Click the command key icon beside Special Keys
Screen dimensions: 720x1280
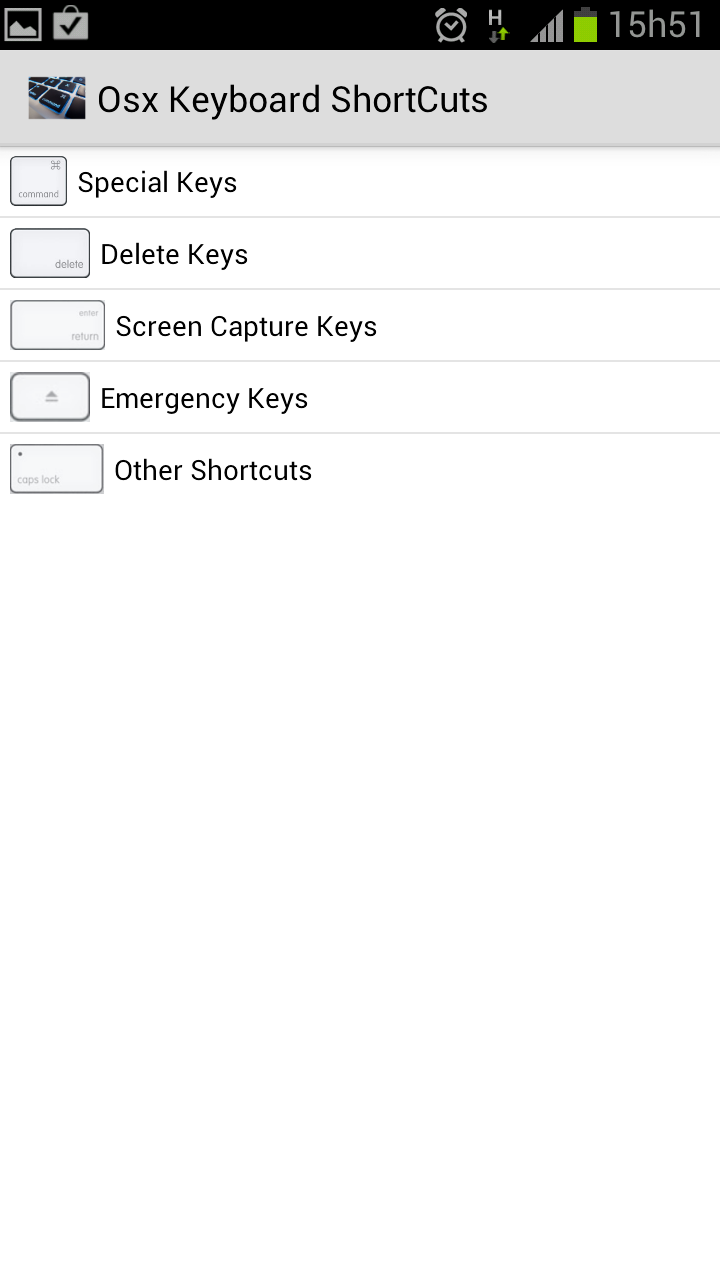(x=38, y=181)
